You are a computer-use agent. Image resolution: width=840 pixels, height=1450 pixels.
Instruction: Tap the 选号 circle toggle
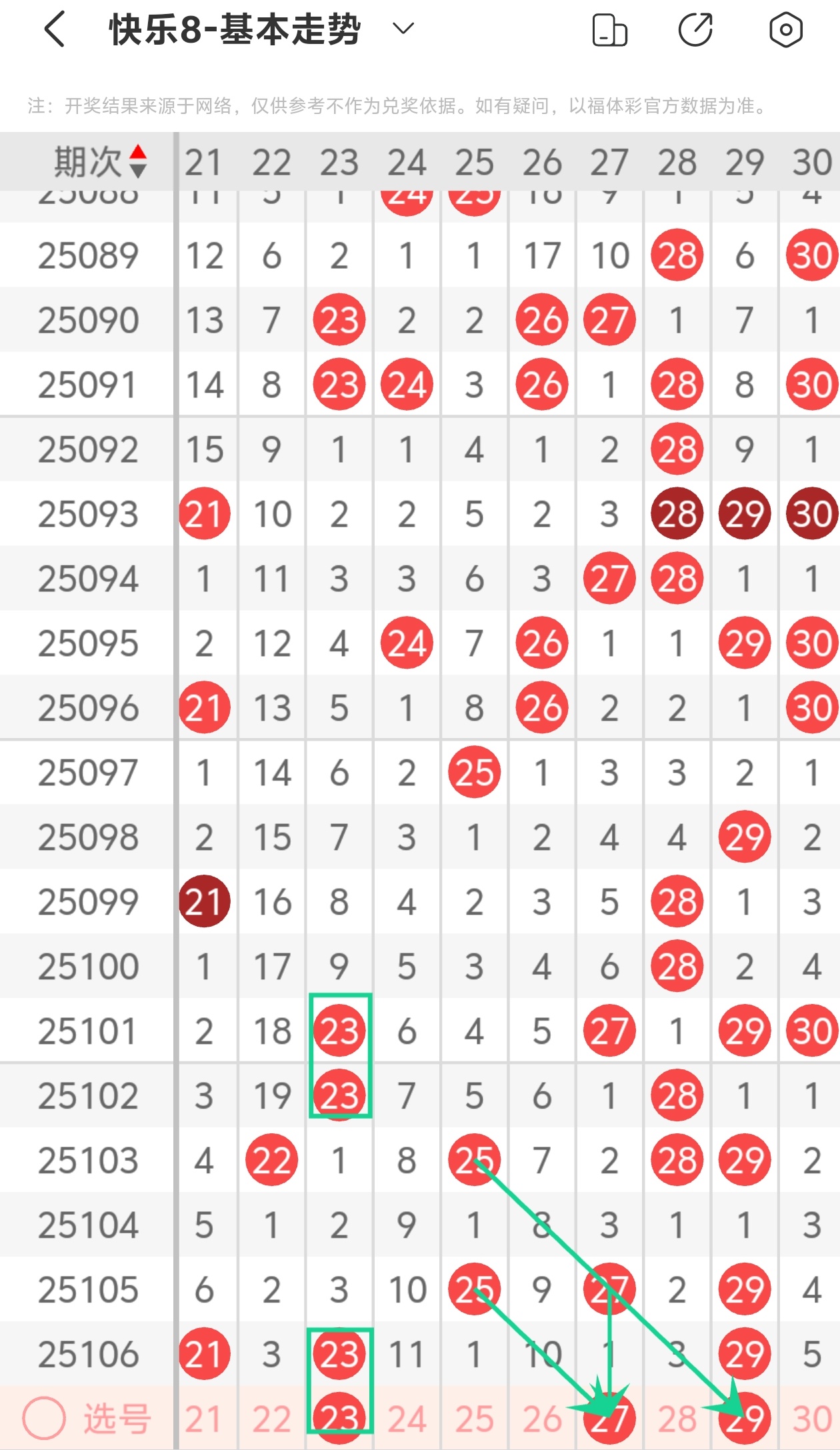44,1418
